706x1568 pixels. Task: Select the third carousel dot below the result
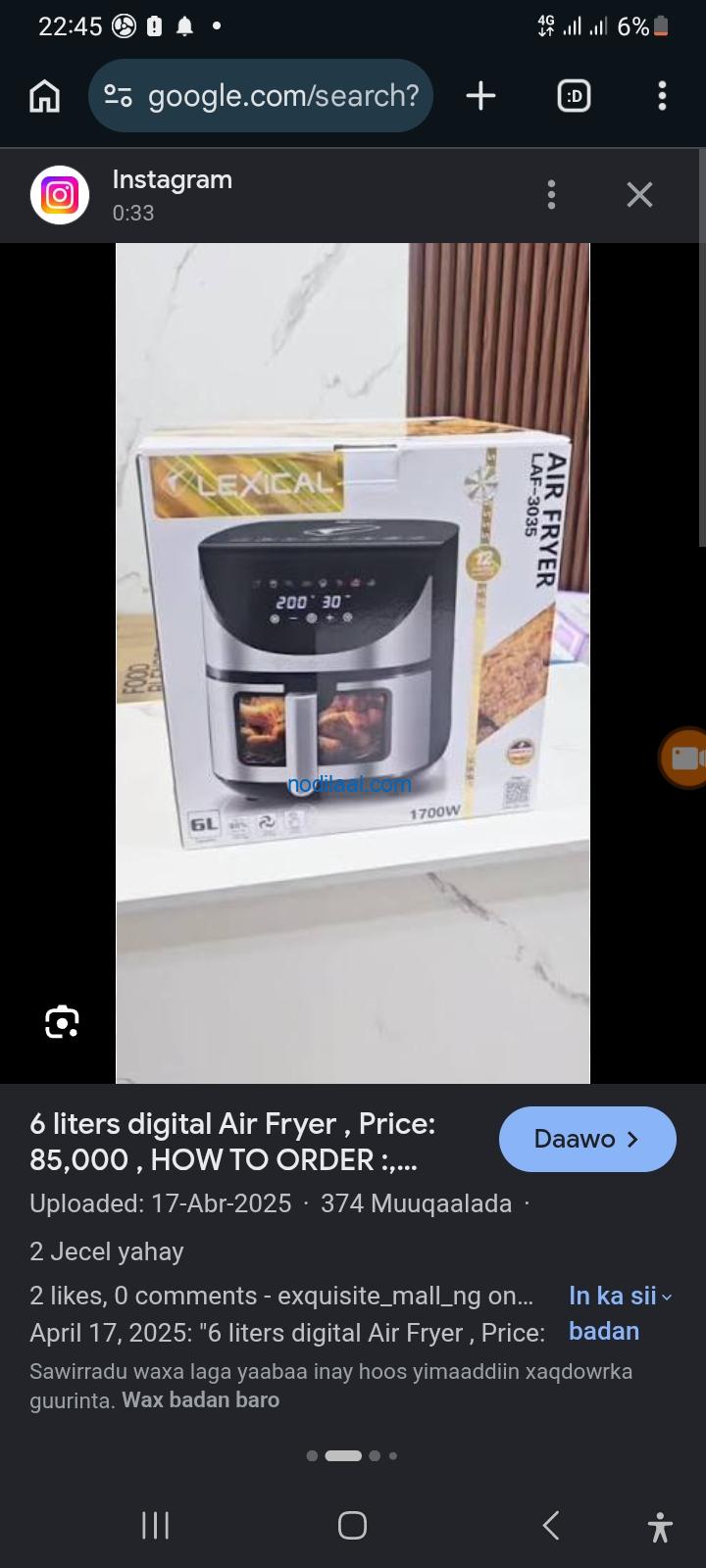[374, 1456]
